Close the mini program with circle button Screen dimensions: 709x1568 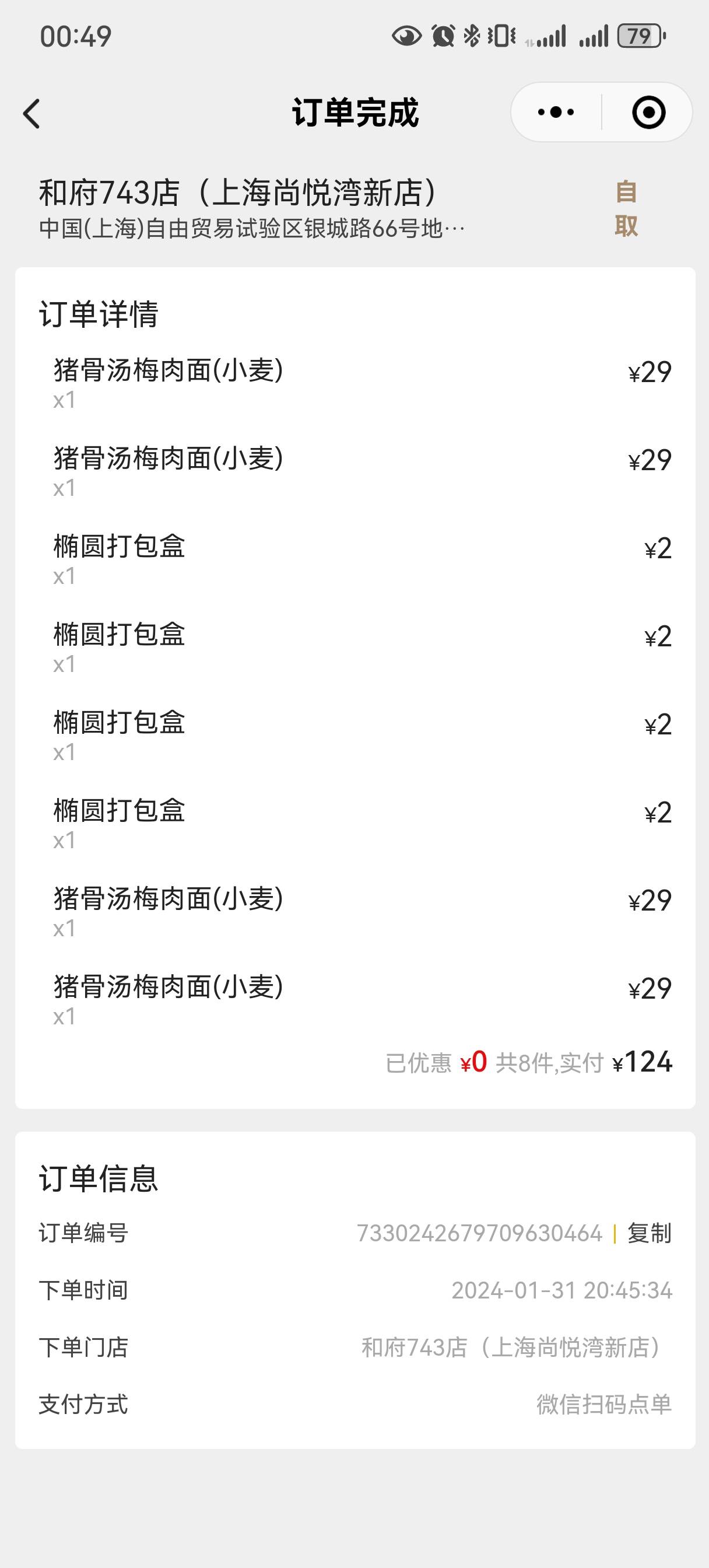pos(648,113)
